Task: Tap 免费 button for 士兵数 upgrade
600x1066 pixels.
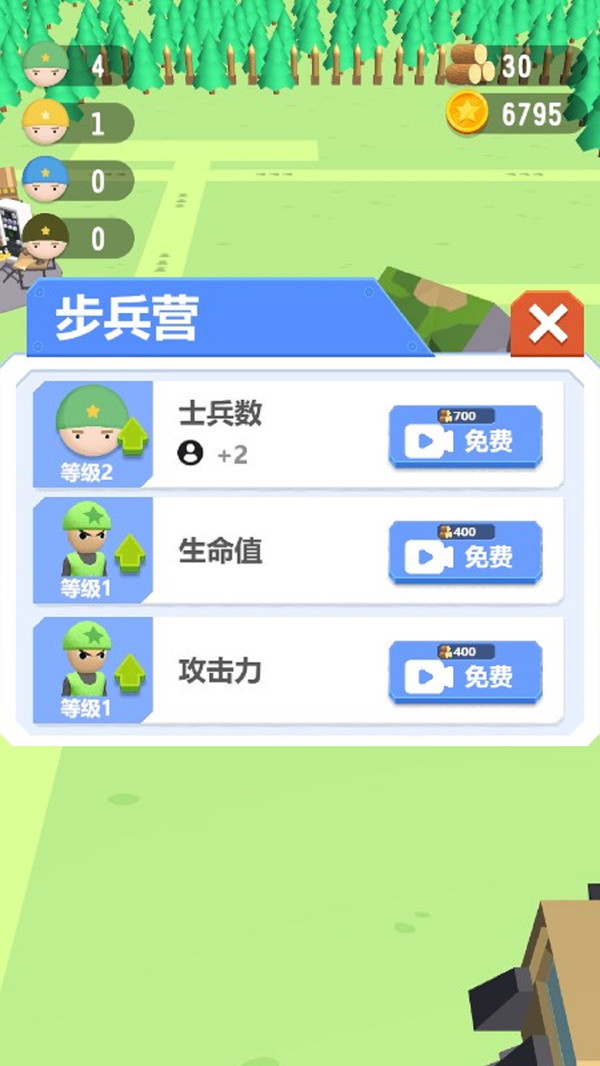Action: [x=465, y=437]
